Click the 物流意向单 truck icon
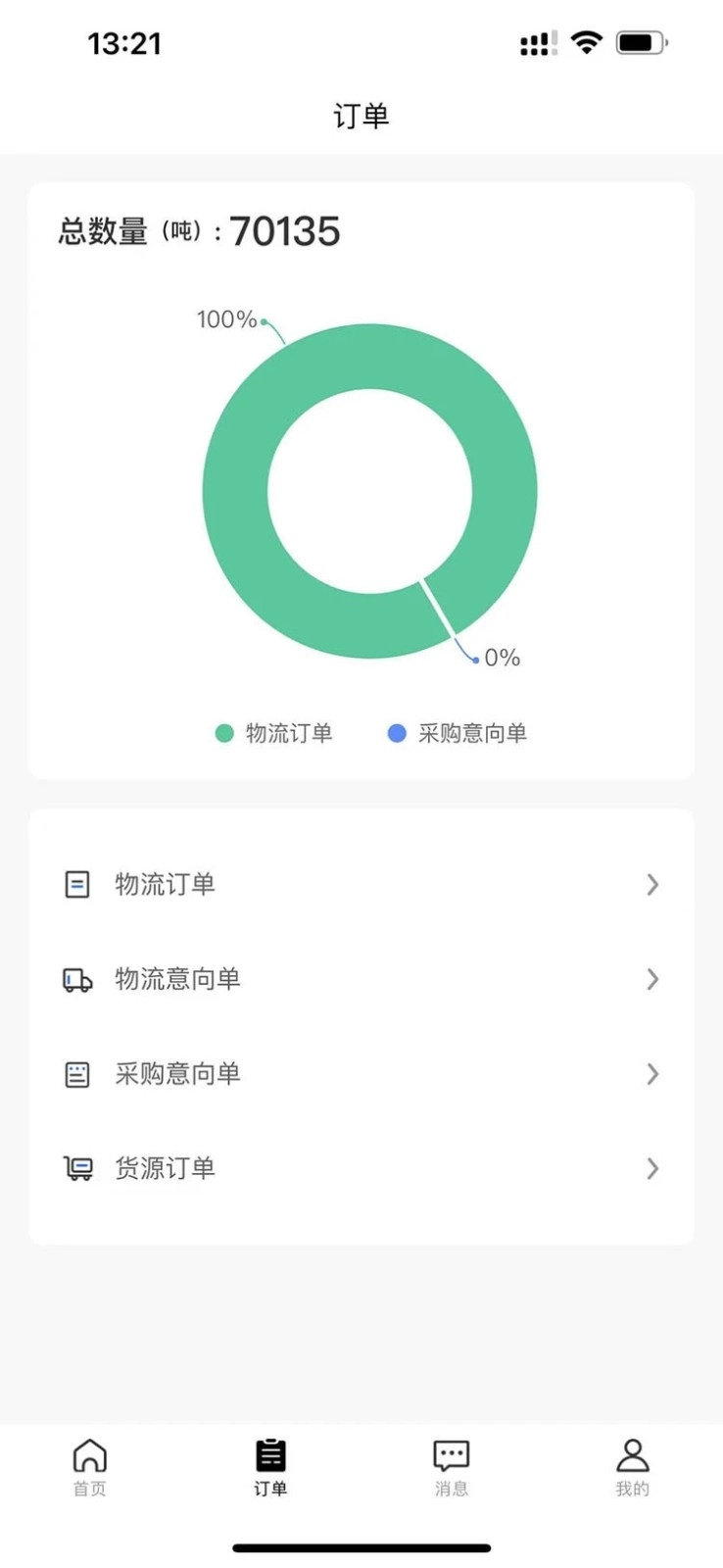This screenshot has height=1568, width=723. point(77,978)
